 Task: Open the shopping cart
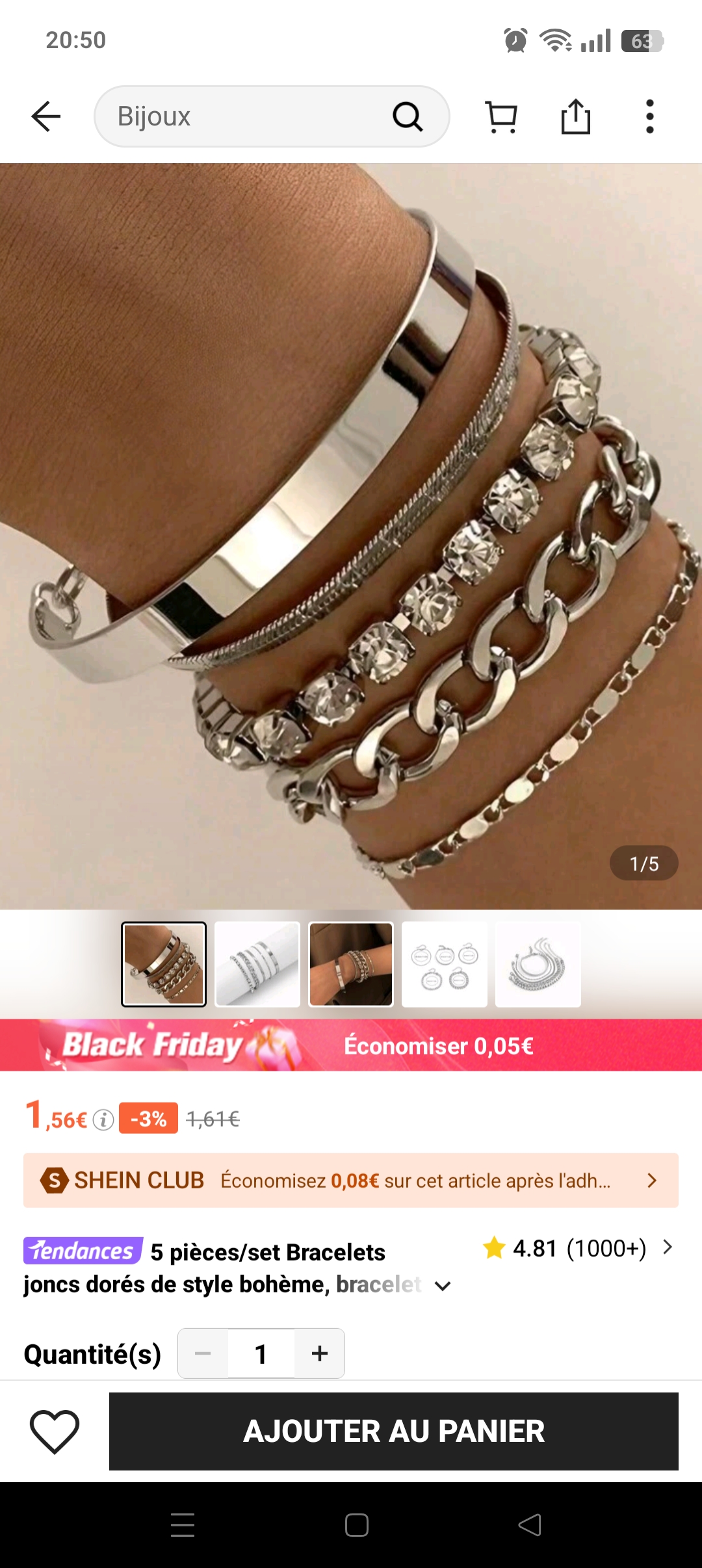point(501,117)
